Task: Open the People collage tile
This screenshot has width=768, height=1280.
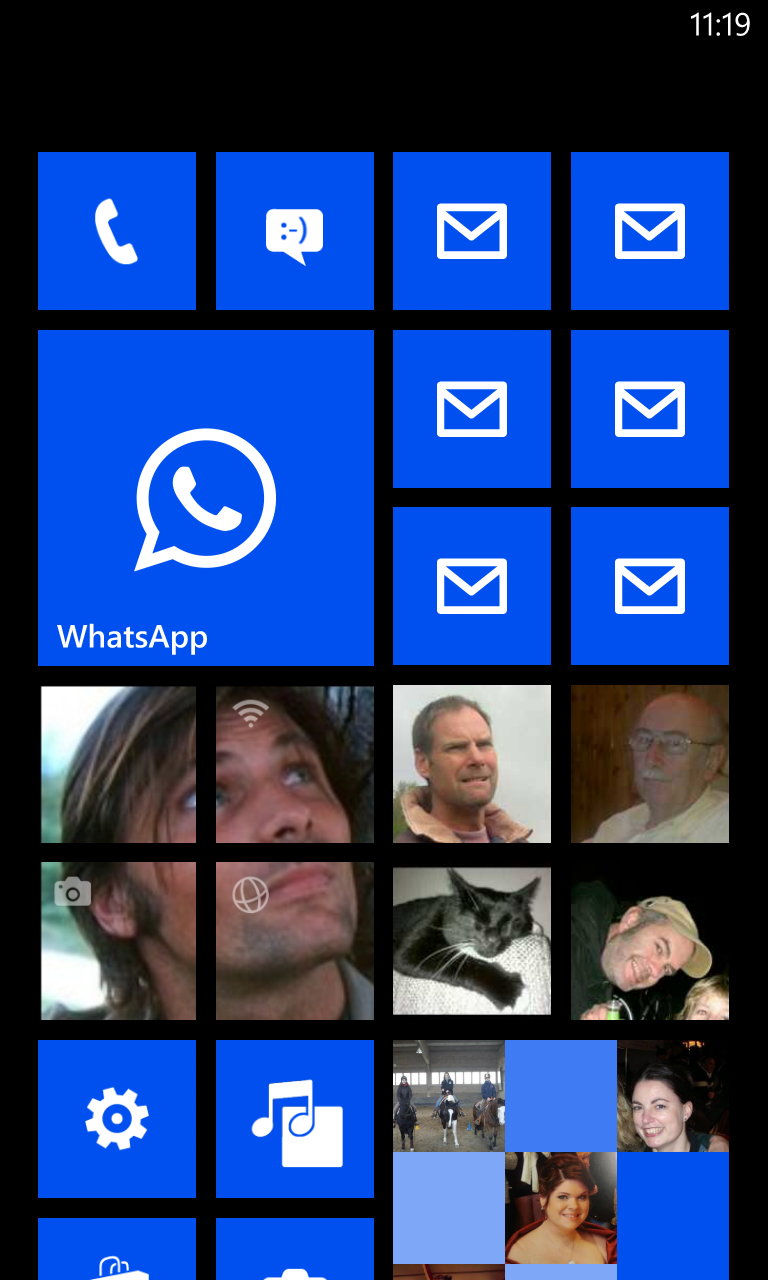Action: click(561, 1160)
